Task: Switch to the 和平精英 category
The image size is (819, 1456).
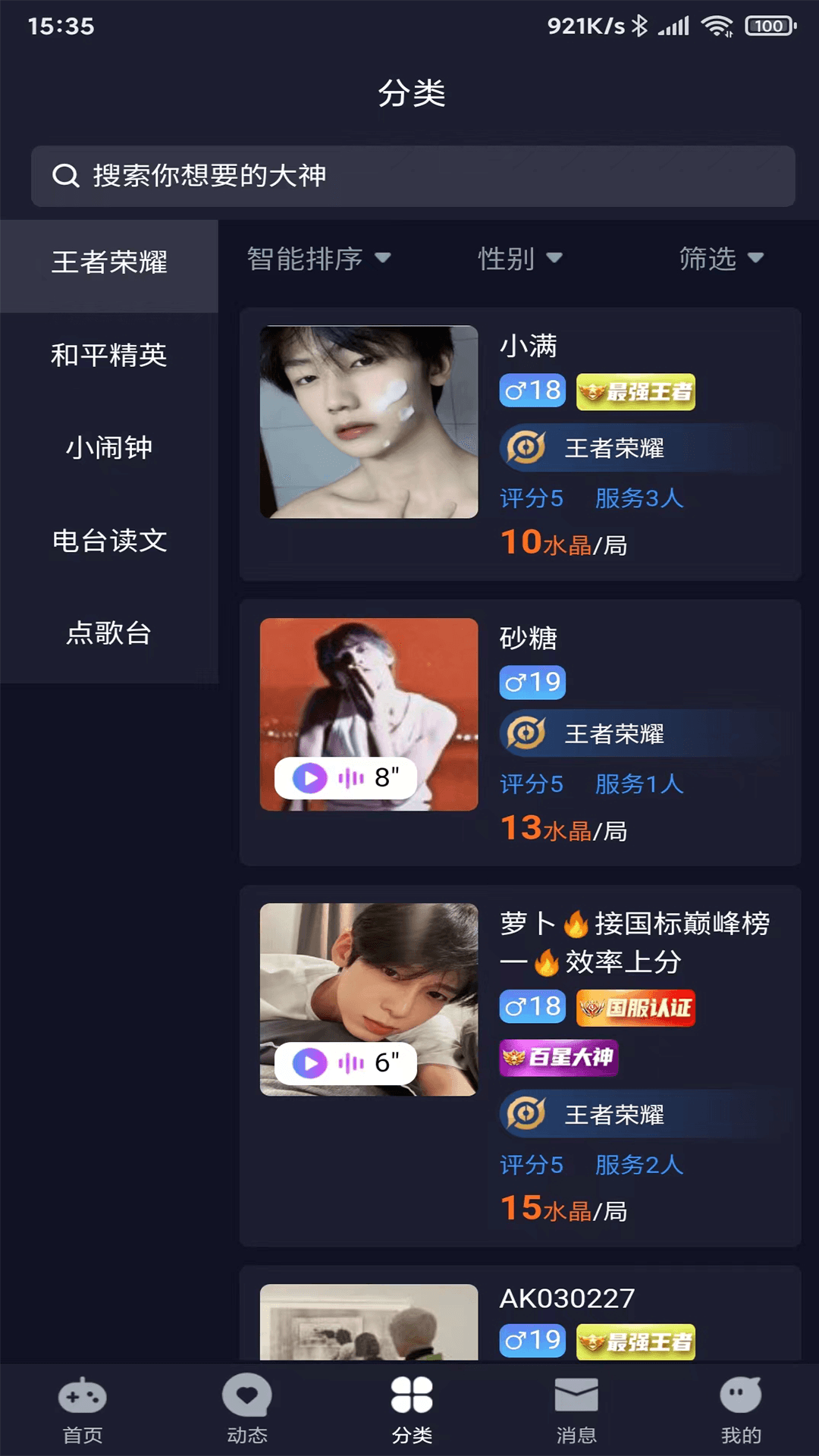Action: 109,355
